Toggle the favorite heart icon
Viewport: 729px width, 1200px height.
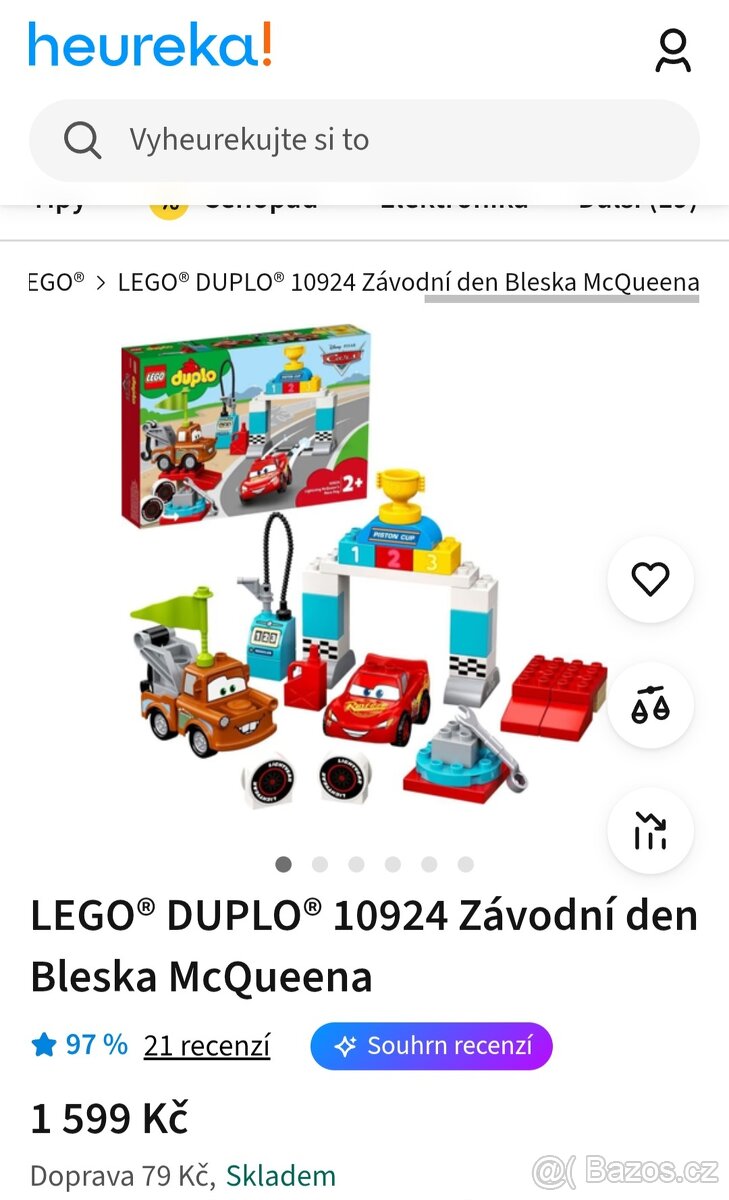[x=650, y=580]
